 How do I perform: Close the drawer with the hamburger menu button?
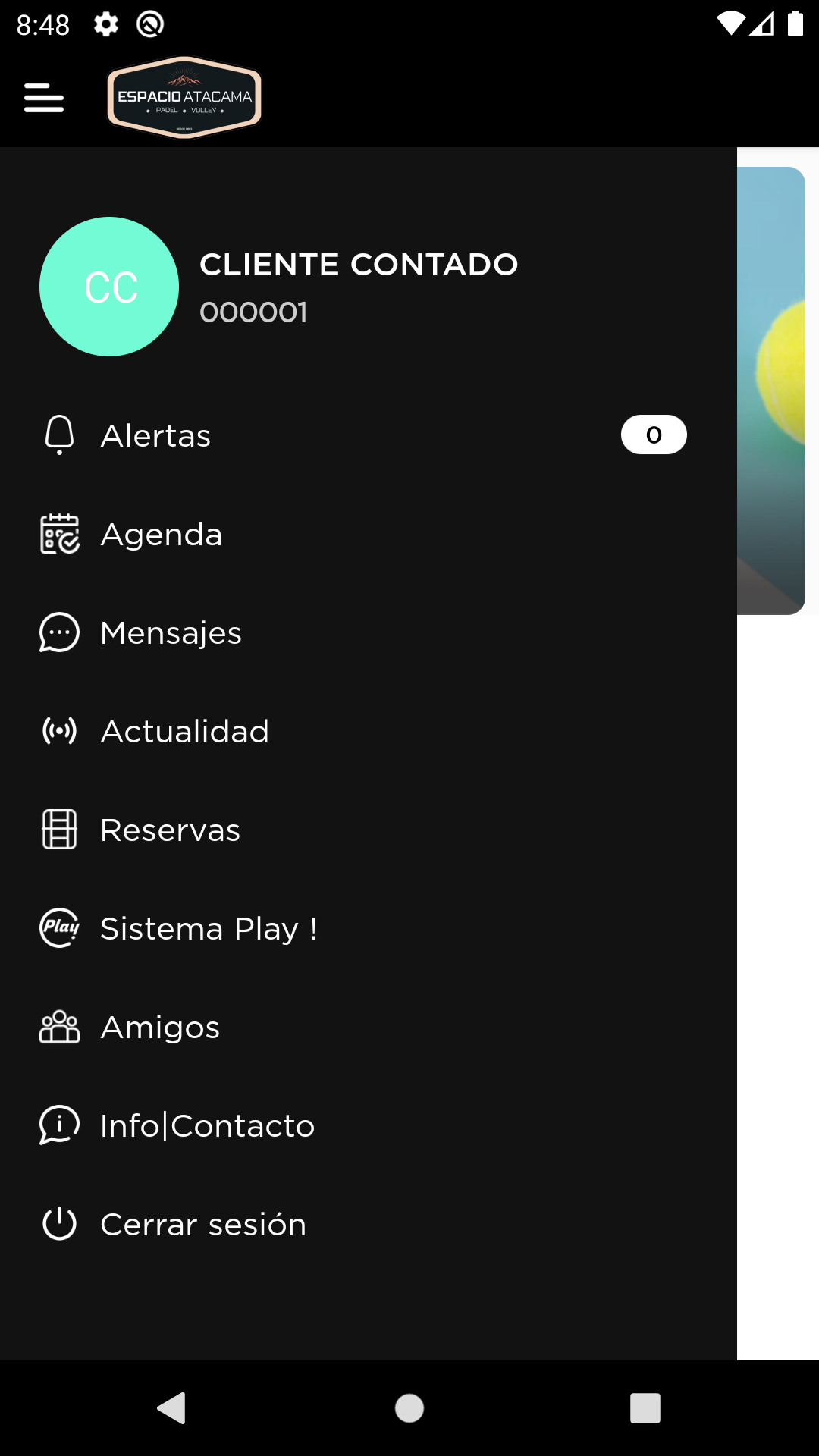point(44,98)
